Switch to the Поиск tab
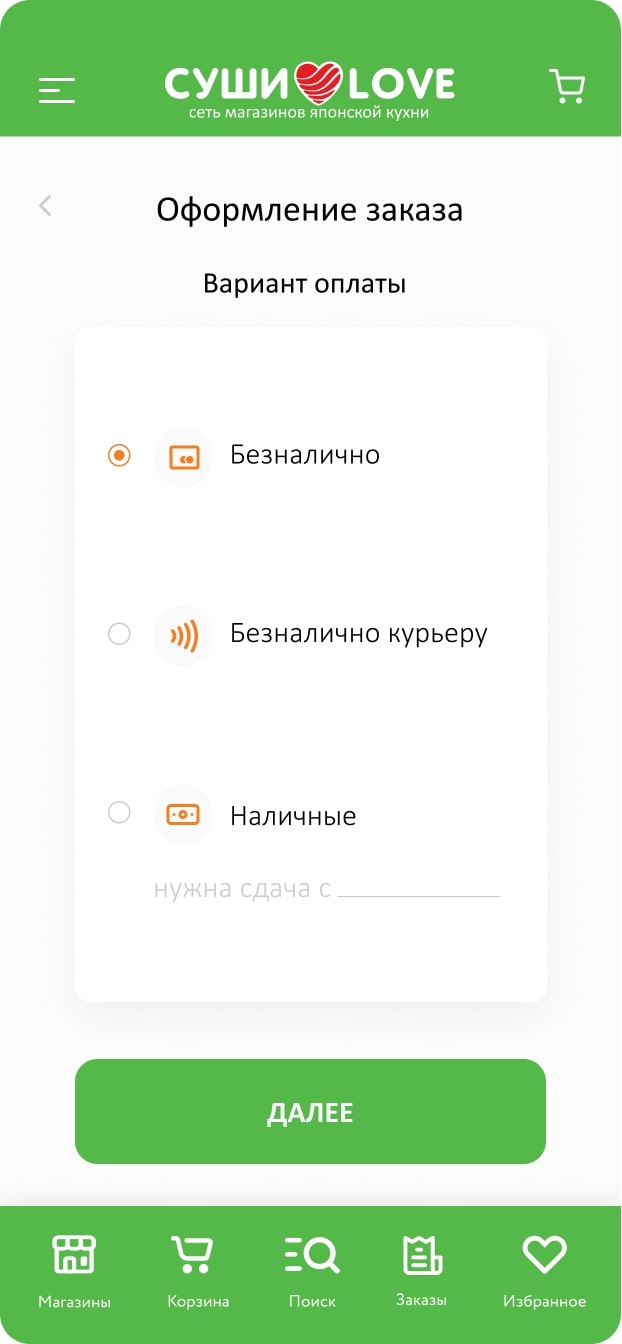 coord(312,1271)
